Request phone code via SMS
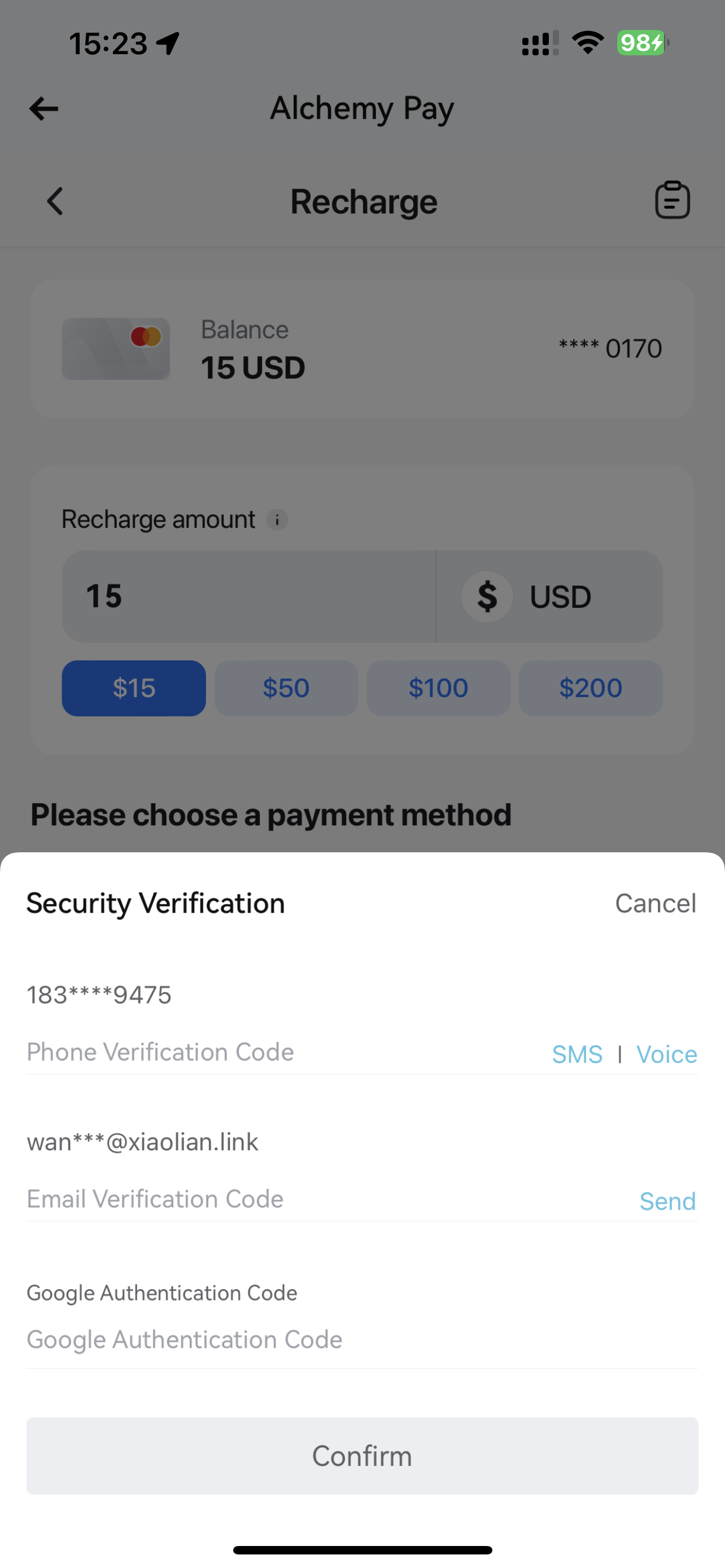The width and height of the screenshot is (725, 1568). (x=577, y=1054)
